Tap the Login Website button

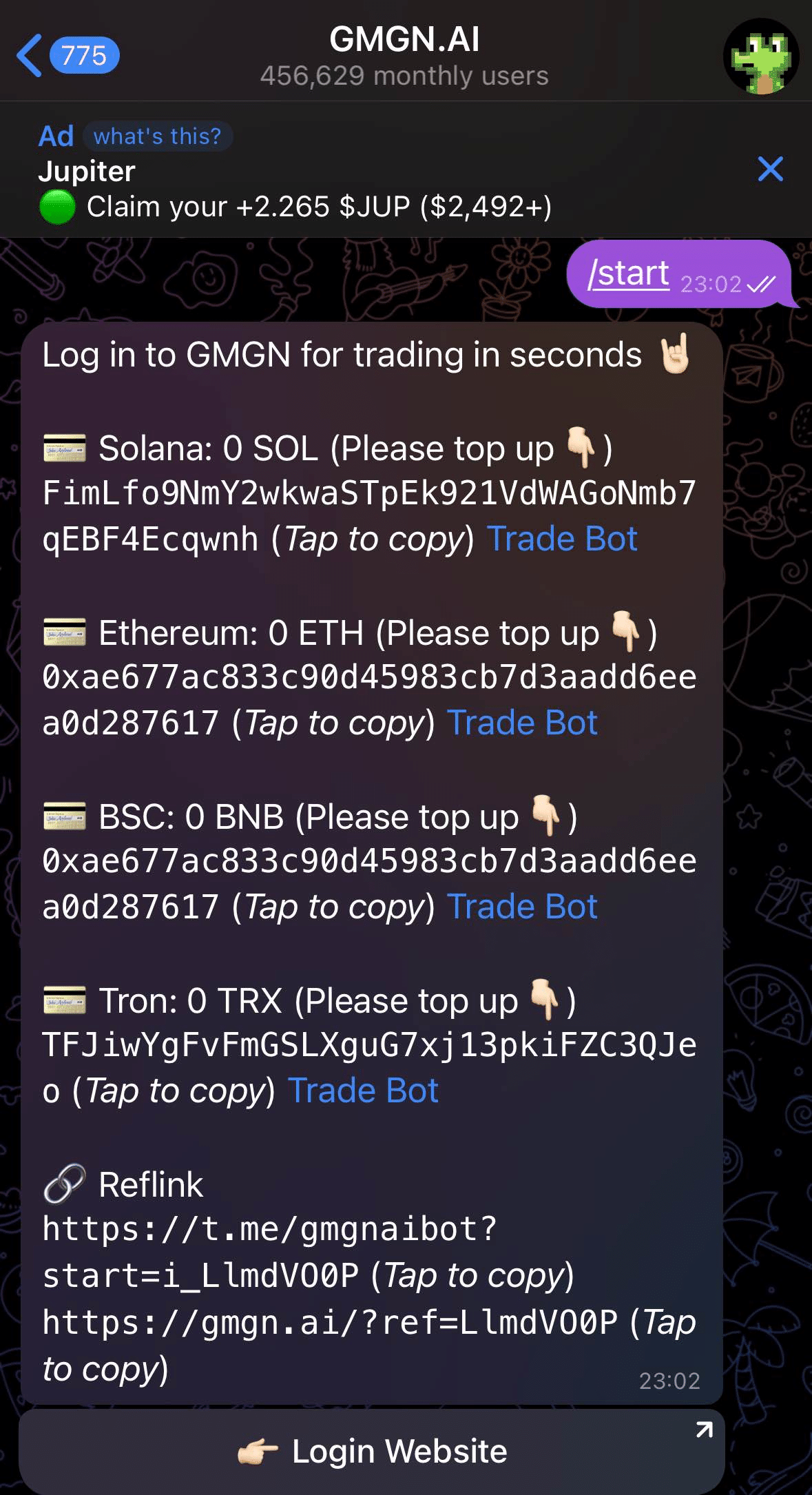[372, 1451]
